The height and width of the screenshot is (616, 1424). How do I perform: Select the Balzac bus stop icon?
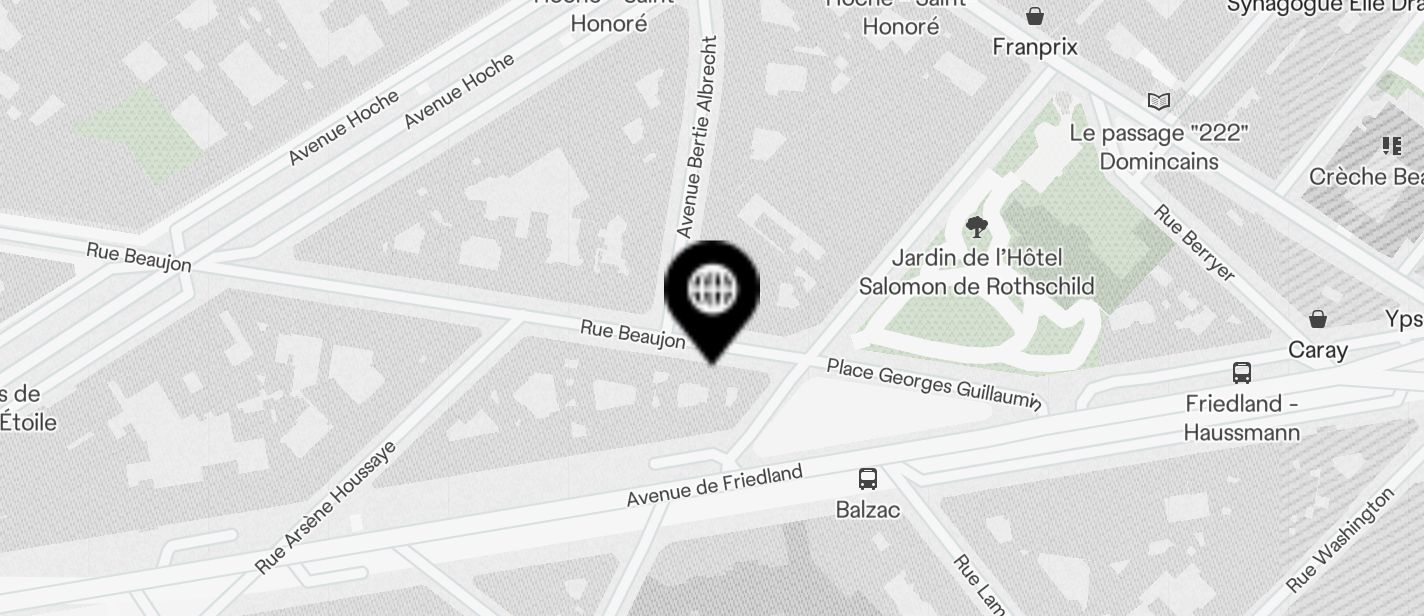(x=868, y=479)
